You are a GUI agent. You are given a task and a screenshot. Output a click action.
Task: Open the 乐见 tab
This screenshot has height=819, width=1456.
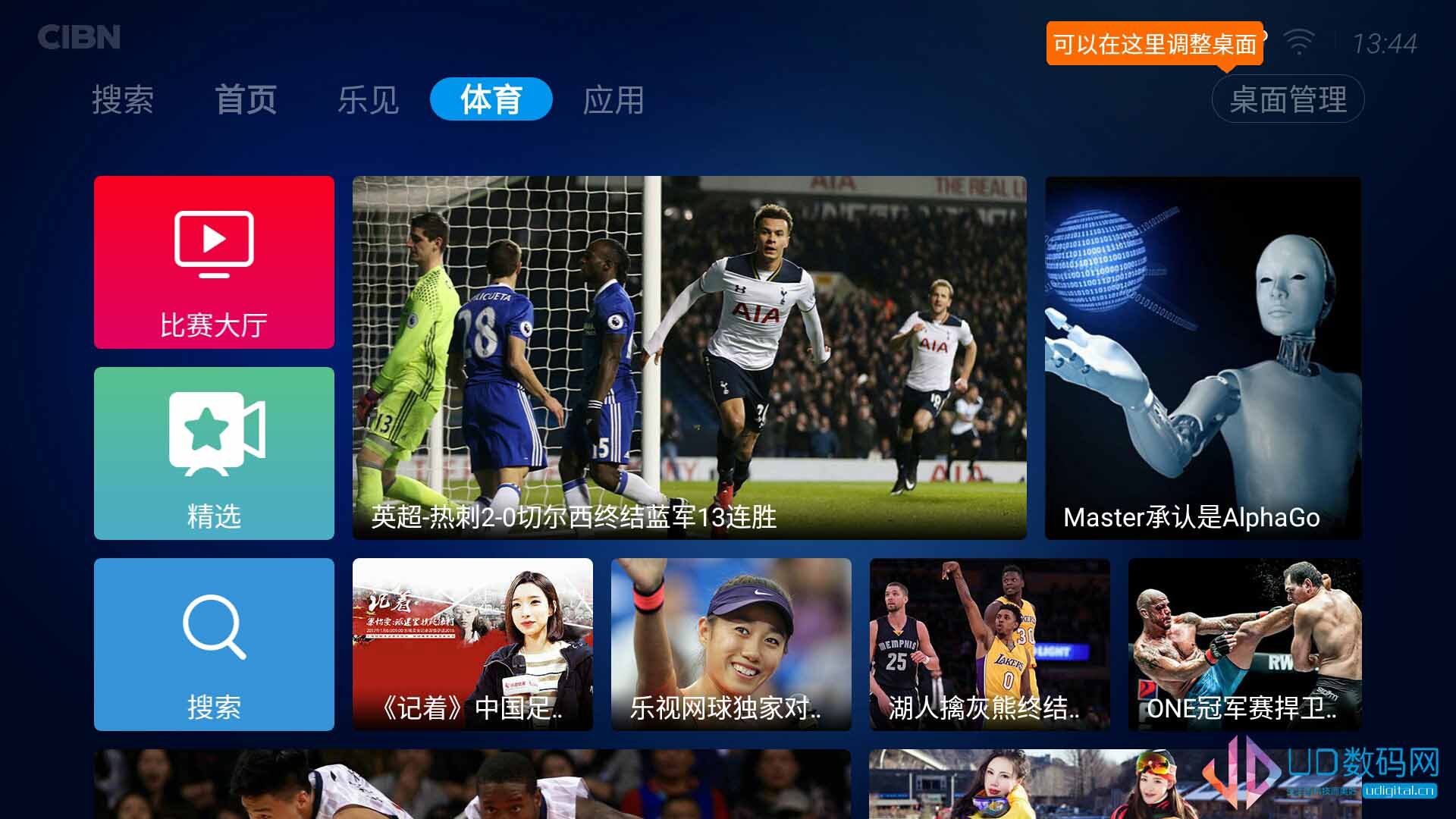coord(368,99)
